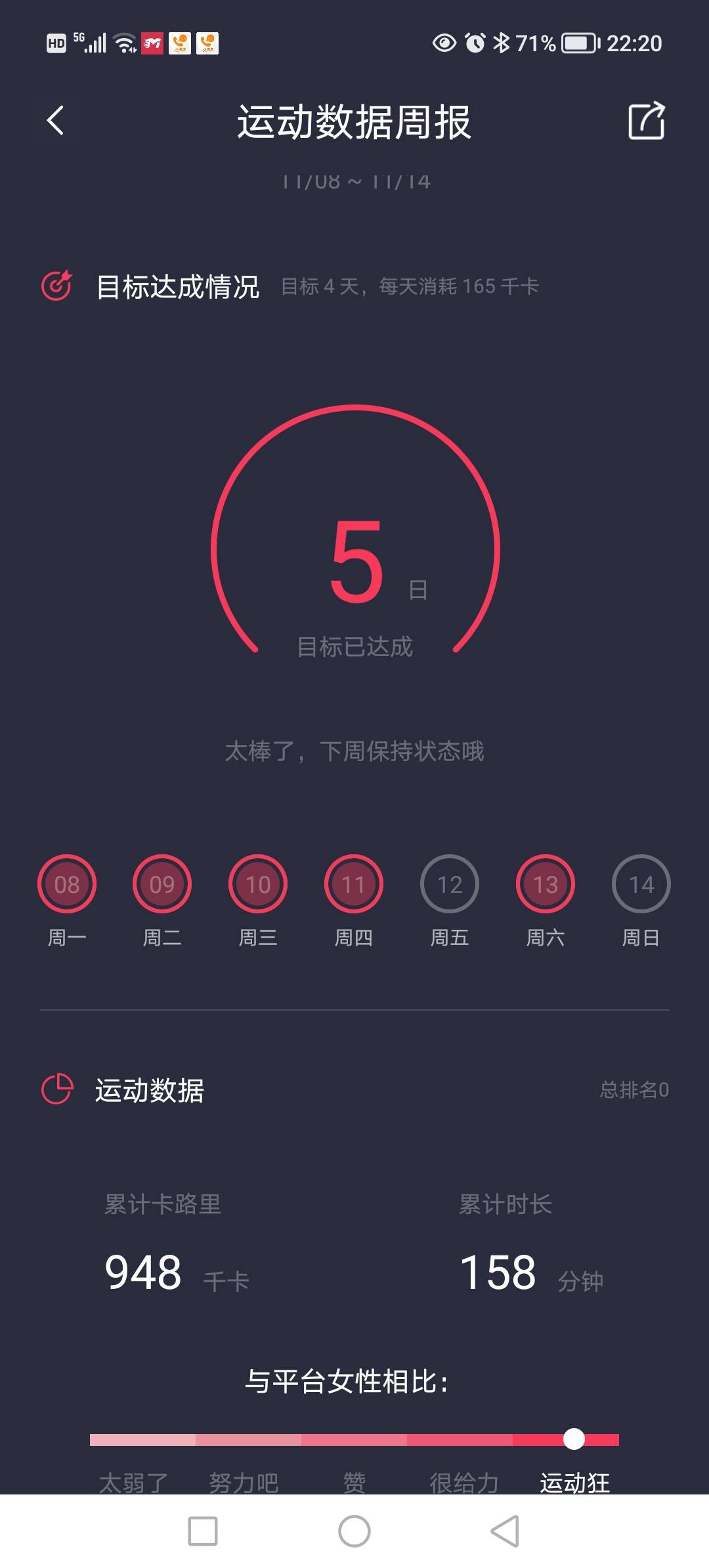Select the day circle 14 周日
This screenshot has height=1568, width=709.
click(641, 883)
